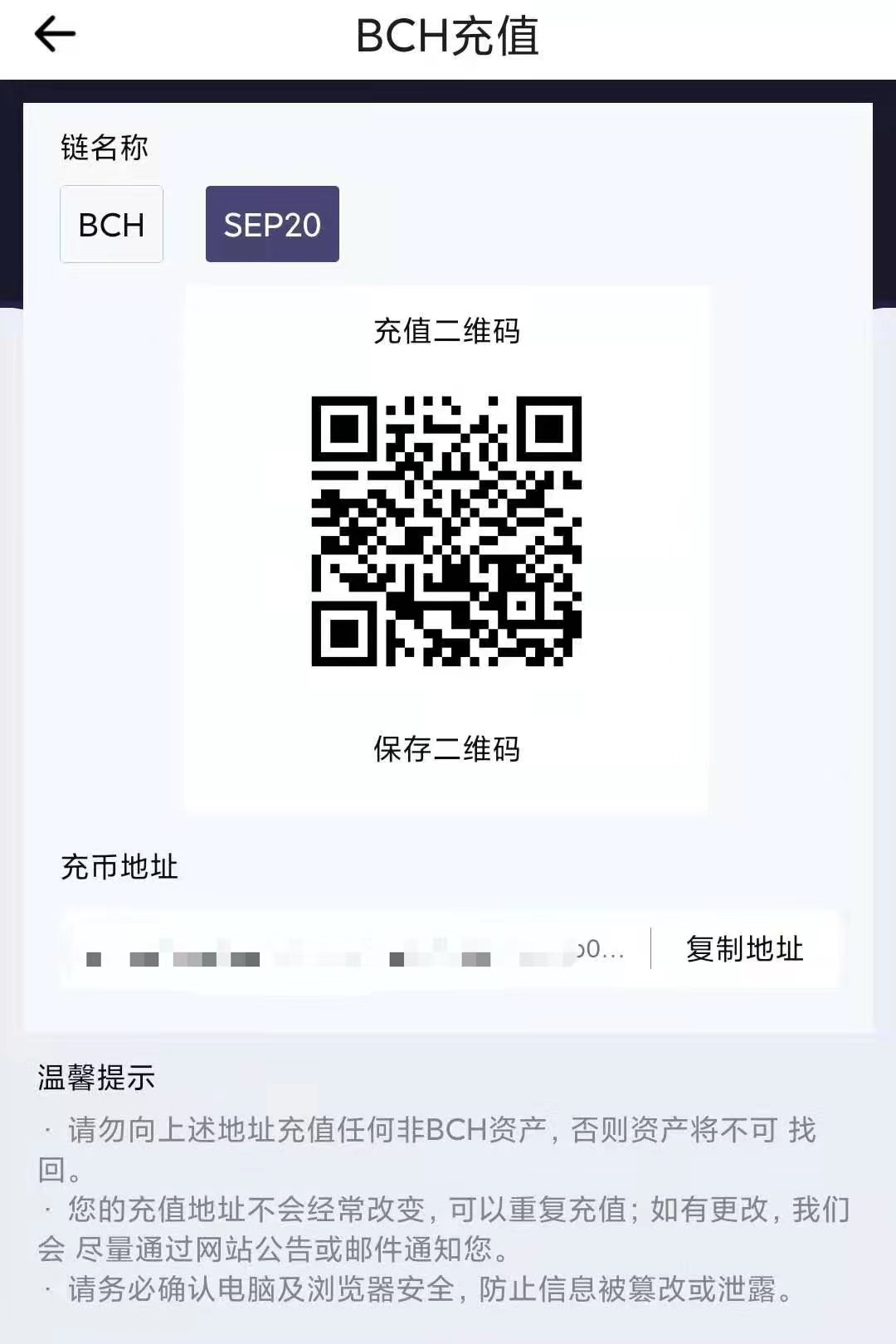Viewport: 896px width, 1344px height.
Task: Copy the deposit address with 复制地址
Action: pyautogui.click(x=744, y=948)
